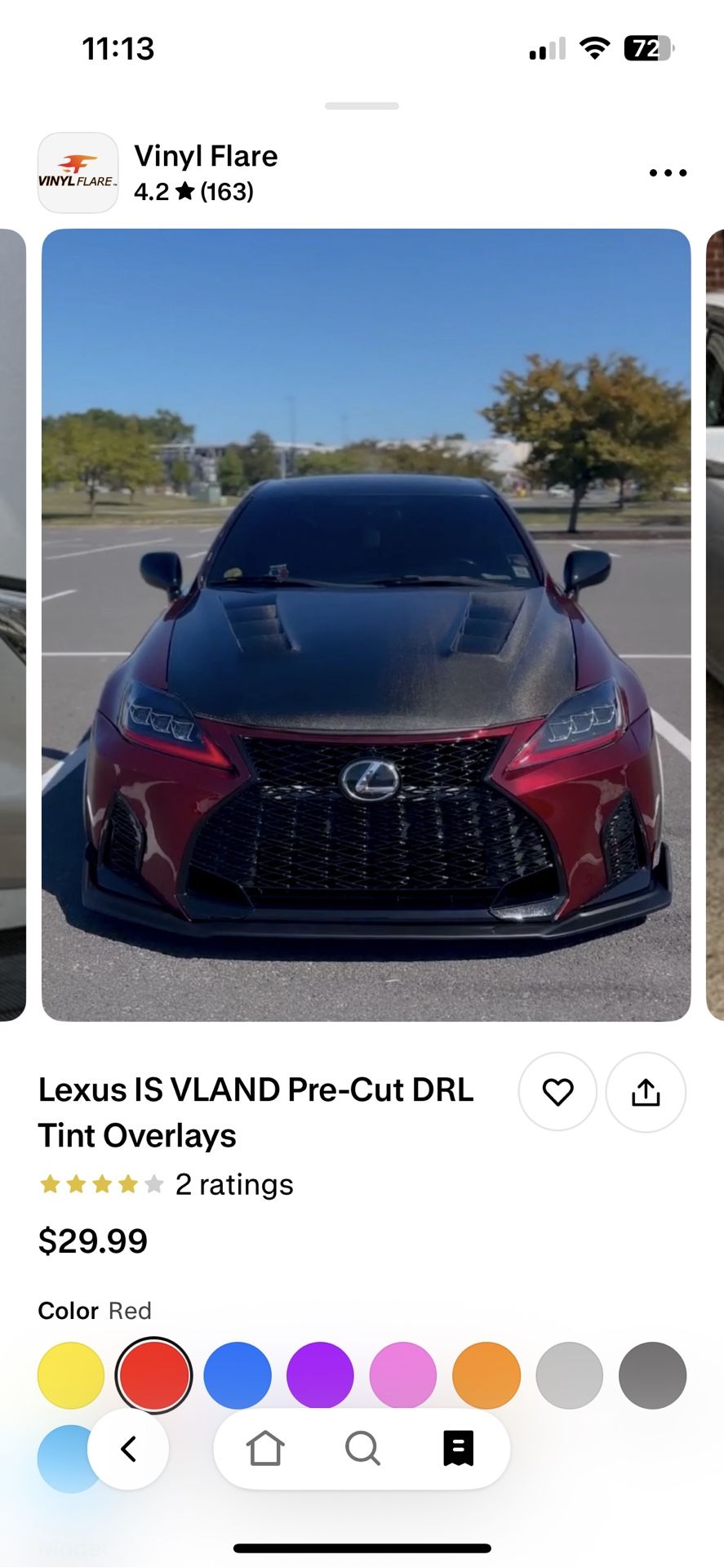Go back with the floating arrow button
The image size is (724, 1568).
click(128, 1449)
